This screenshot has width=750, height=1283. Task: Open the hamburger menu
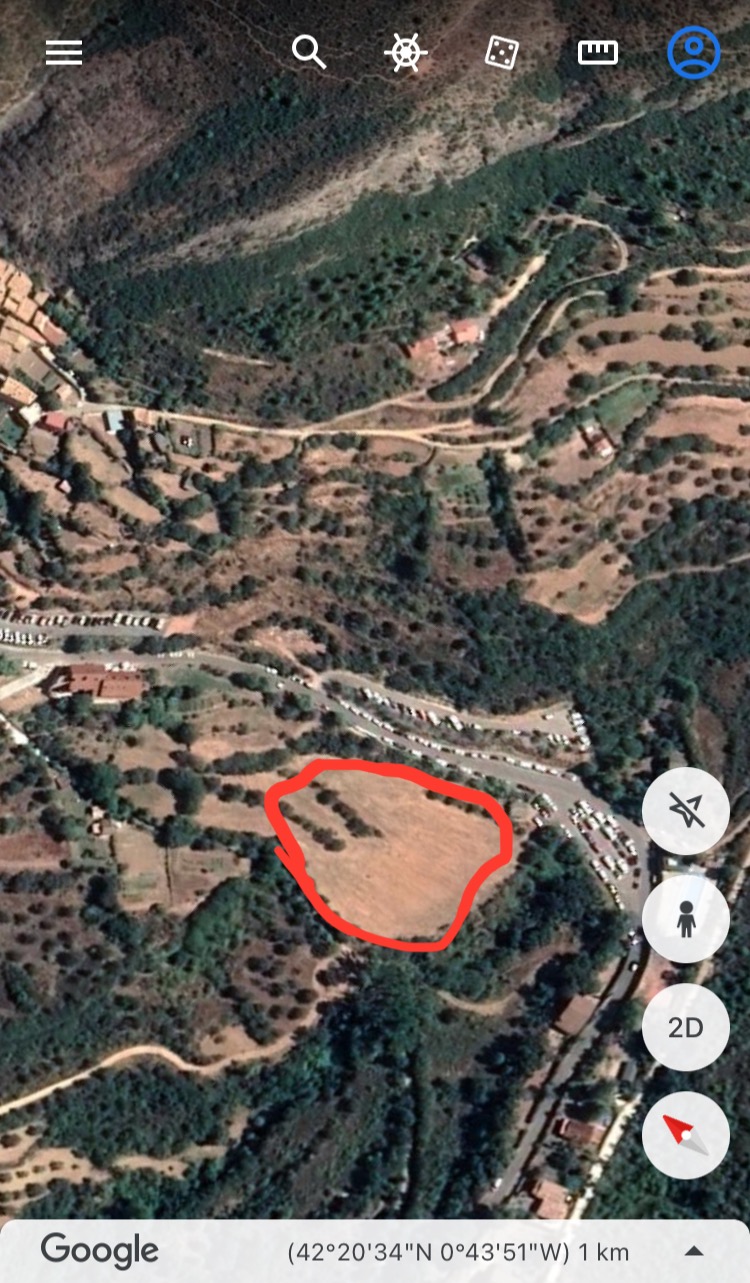[64, 52]
